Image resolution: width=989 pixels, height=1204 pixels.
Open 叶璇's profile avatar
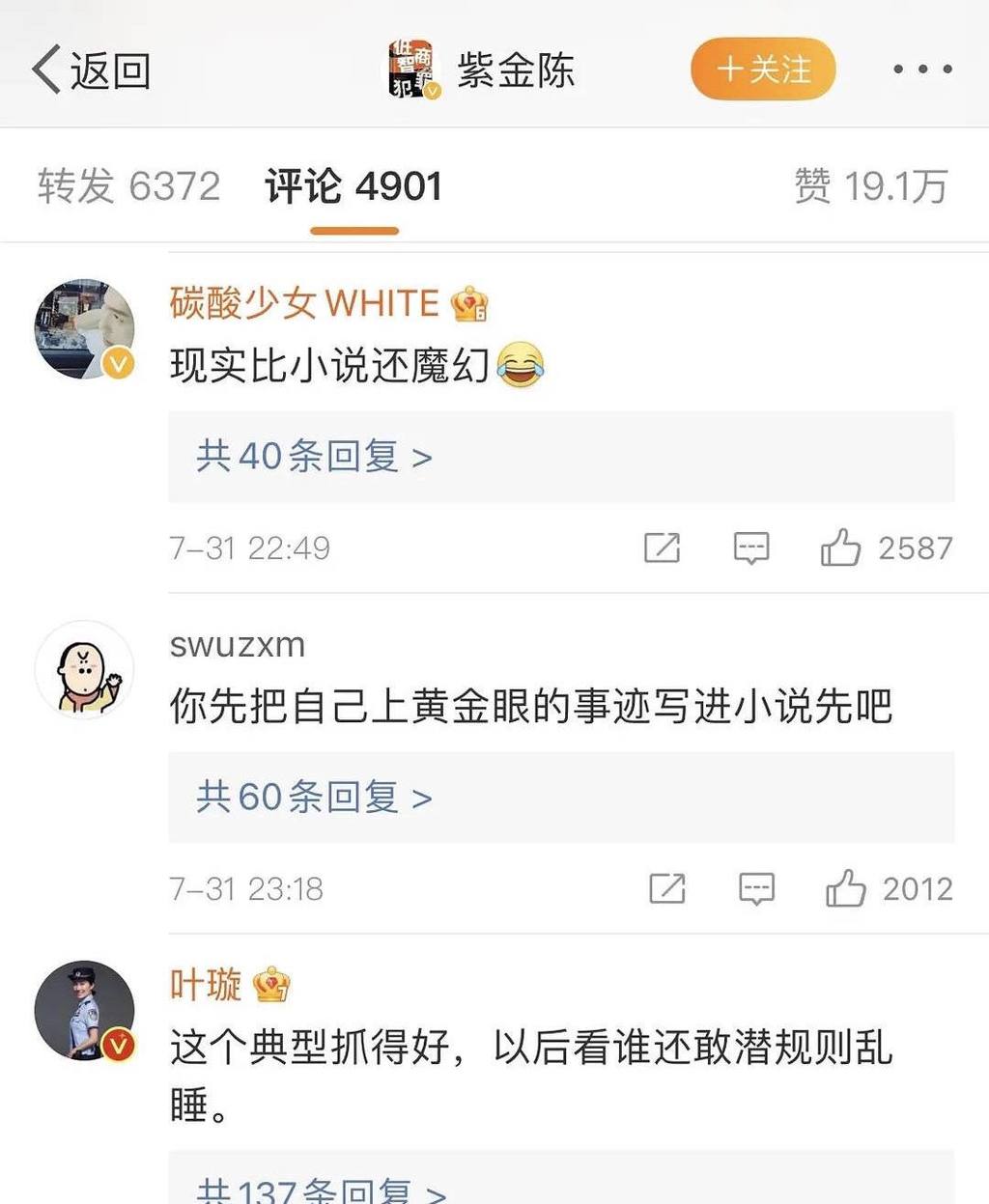tap(84, 1010)
